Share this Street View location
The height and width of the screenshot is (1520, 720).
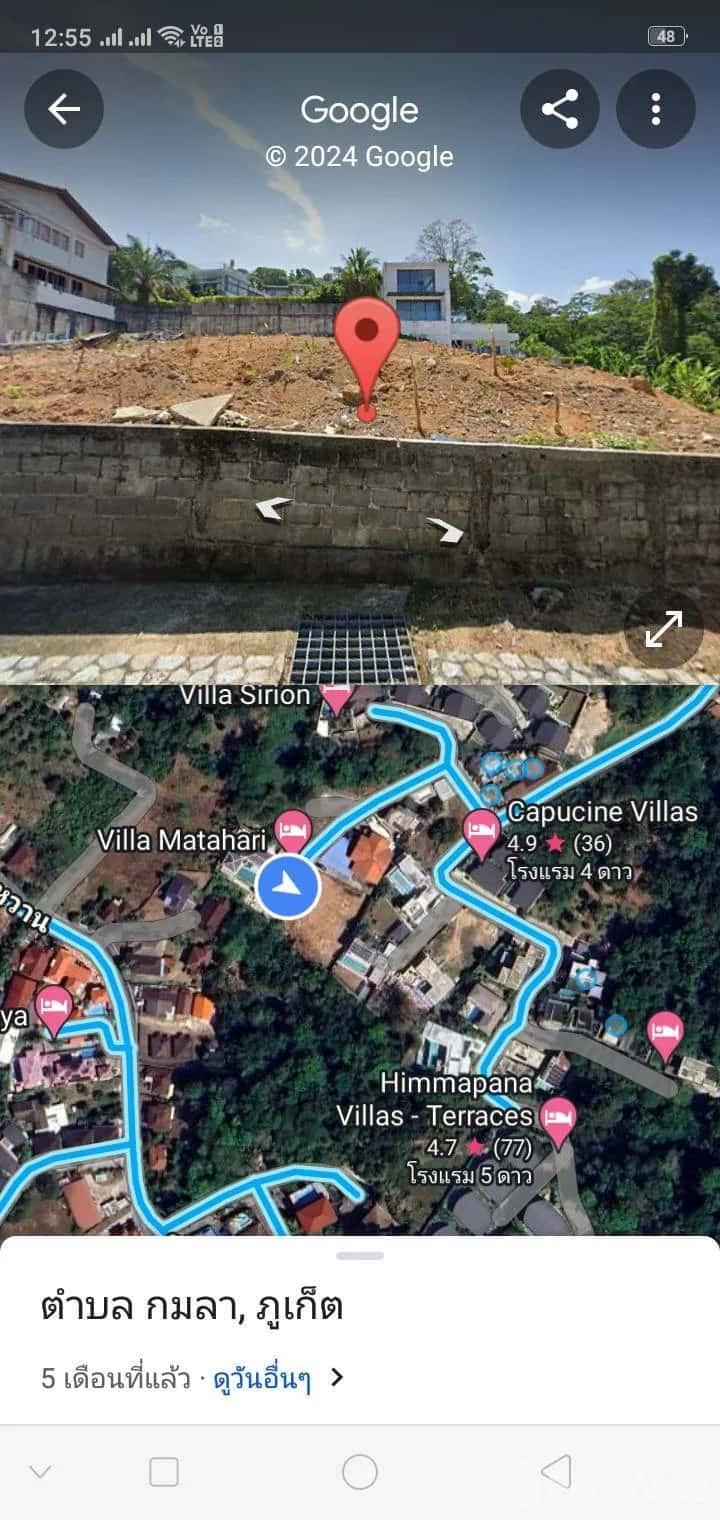(x=560, y=109)
